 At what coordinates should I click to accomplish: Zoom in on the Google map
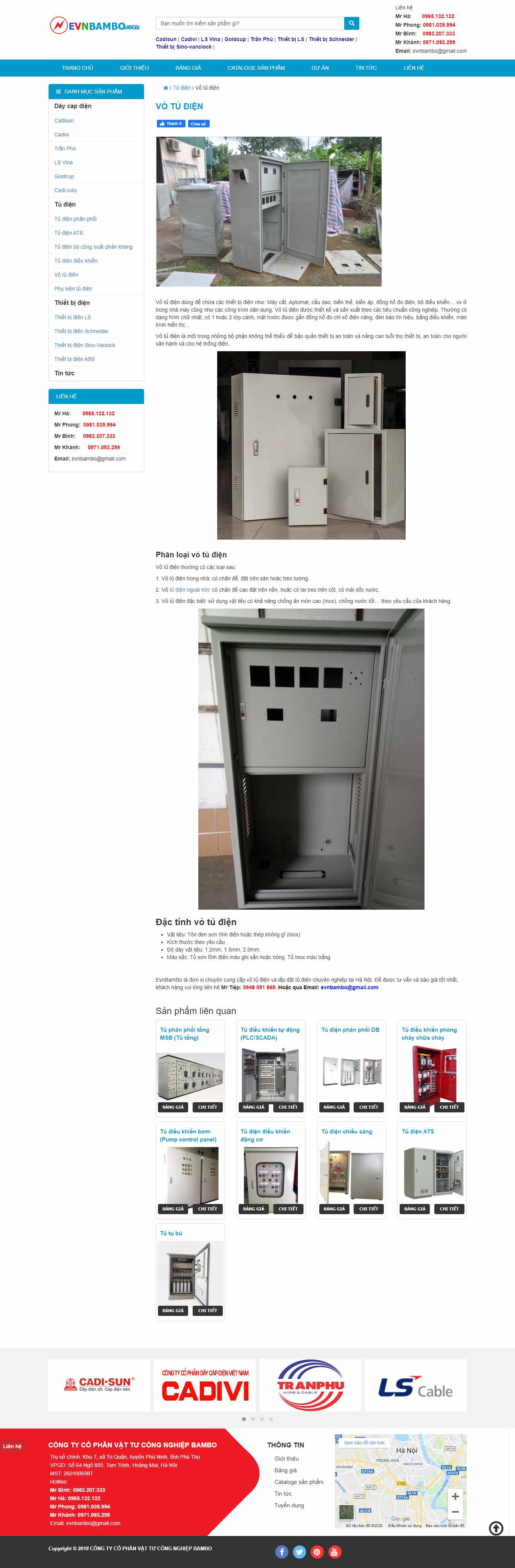point(455,1496)
